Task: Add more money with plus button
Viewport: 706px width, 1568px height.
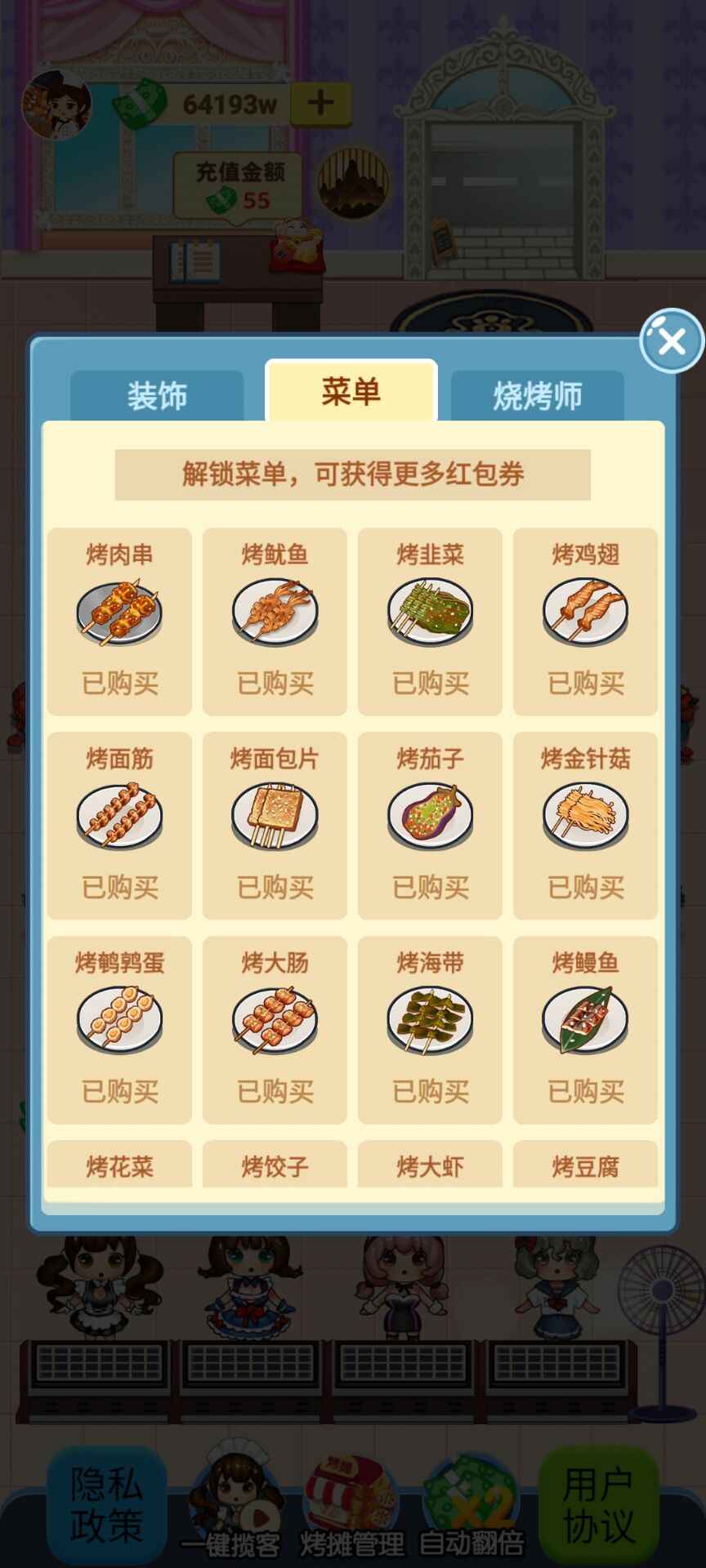Action: (320, 103)
